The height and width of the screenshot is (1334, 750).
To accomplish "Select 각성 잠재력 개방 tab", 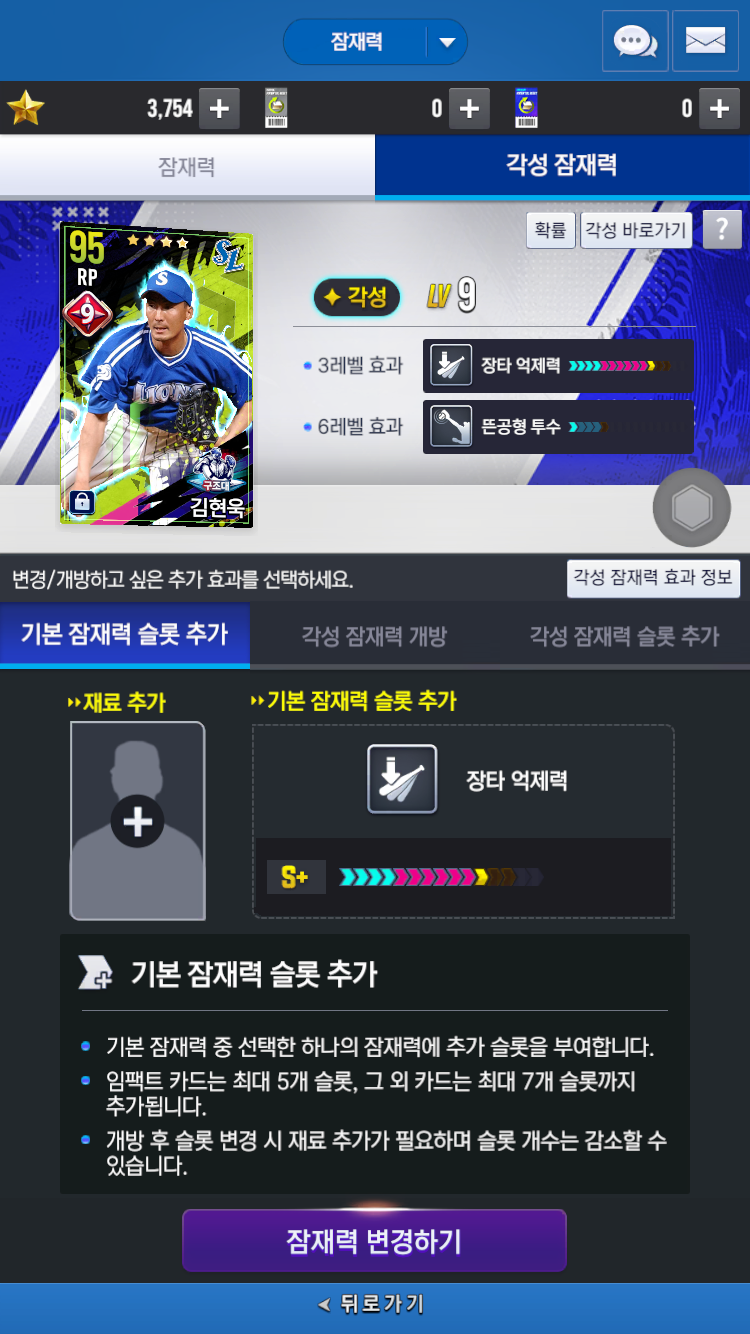I will click(x=374, y=636).
